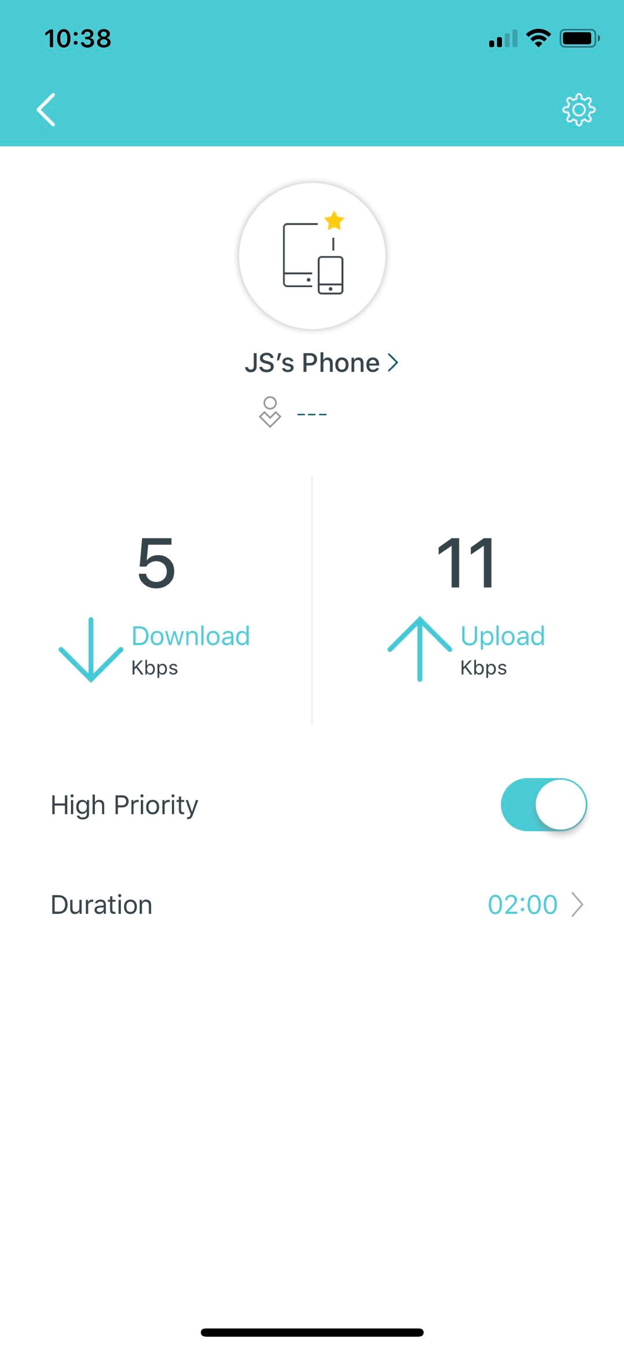Tap the device type icon with star
The image size is (624, 1350).
pyautogui.click(x=312, y=256)
